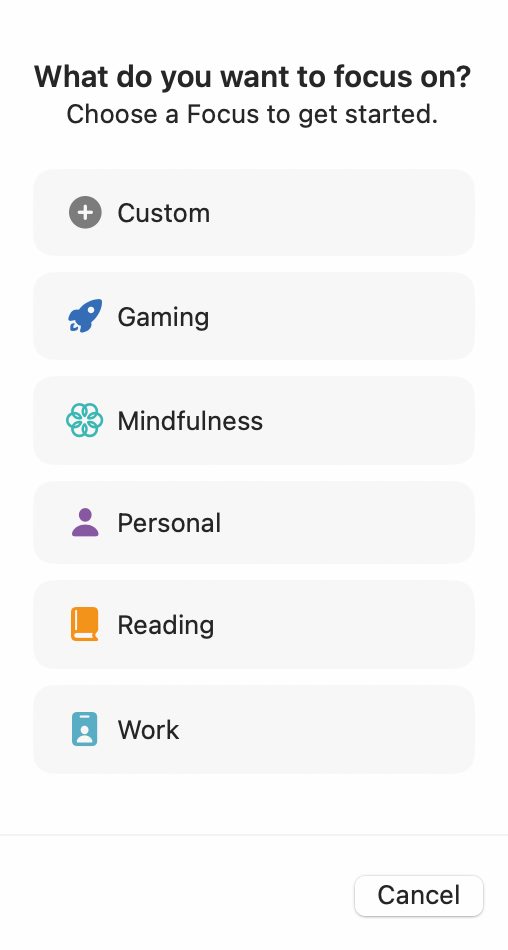Select the Gaming focus
This screenshot has width=508, height=950.
(x=253, y=316)
